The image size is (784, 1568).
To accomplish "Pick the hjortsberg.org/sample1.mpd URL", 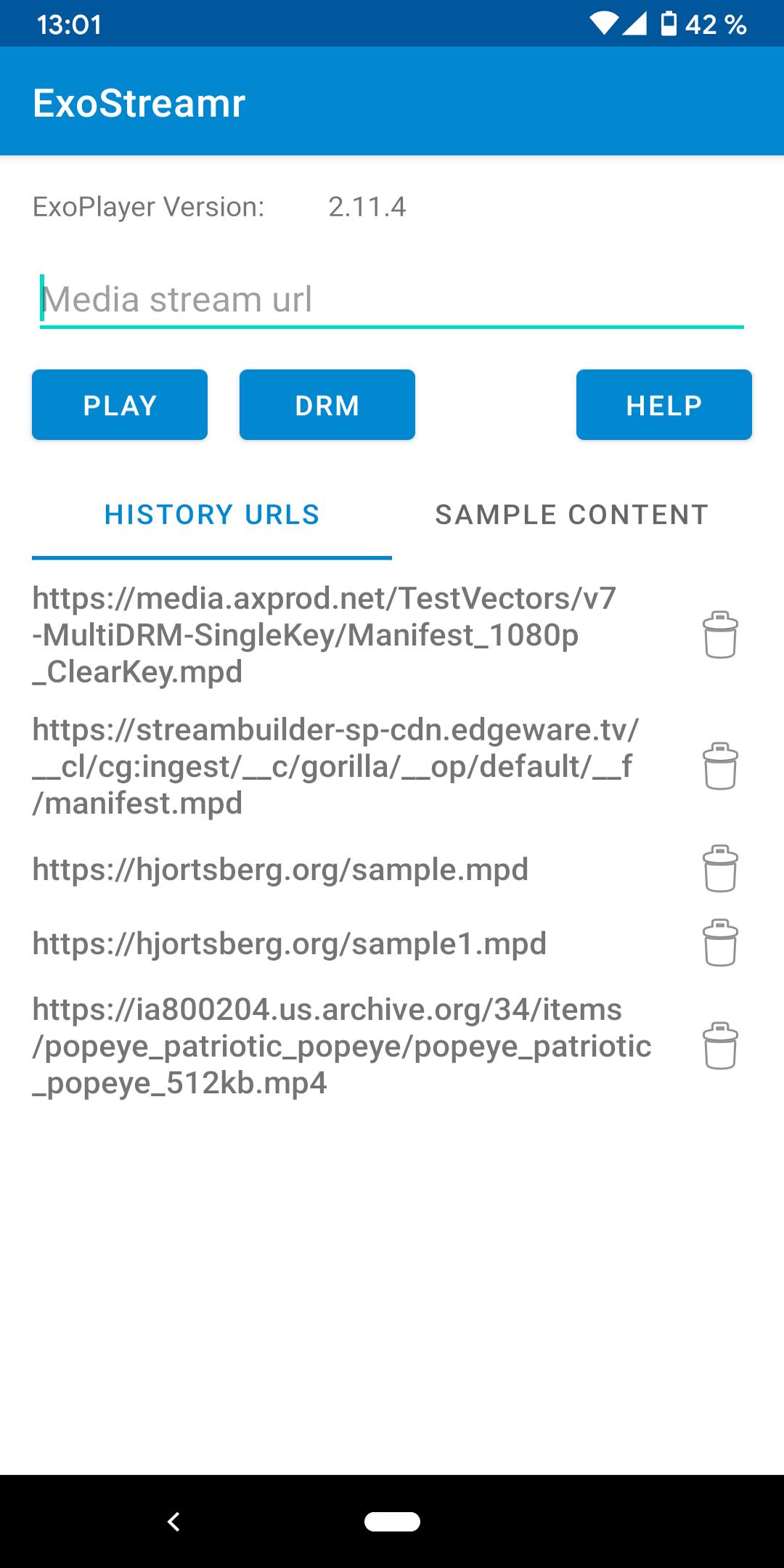I will 289,943.
